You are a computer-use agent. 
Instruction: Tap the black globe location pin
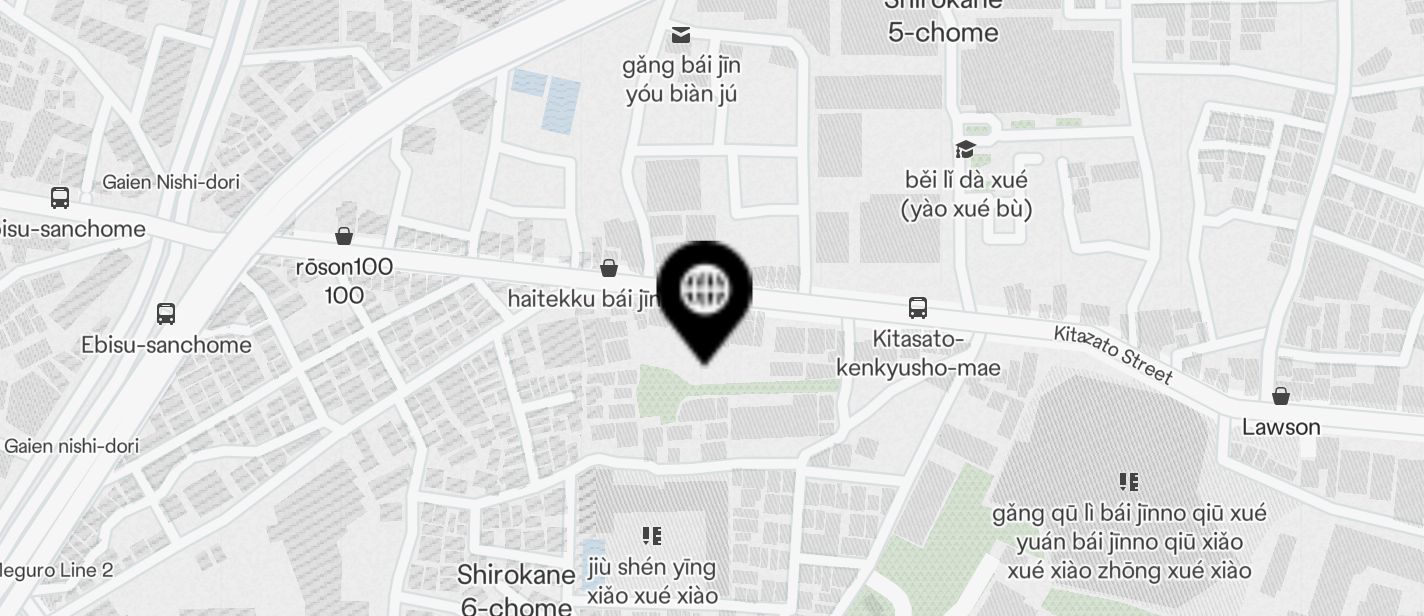coord(705,292)
